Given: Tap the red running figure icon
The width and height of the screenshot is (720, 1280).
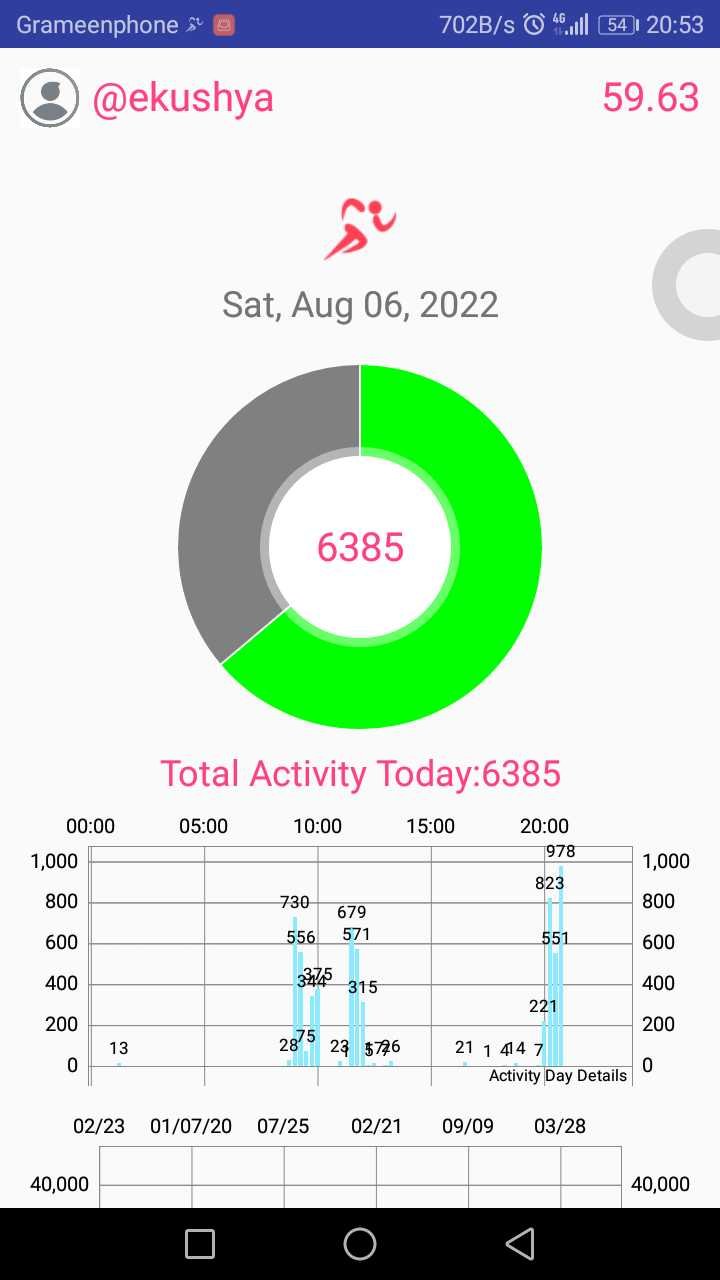Looking at the screenshot, I should [x=359, y=229].
